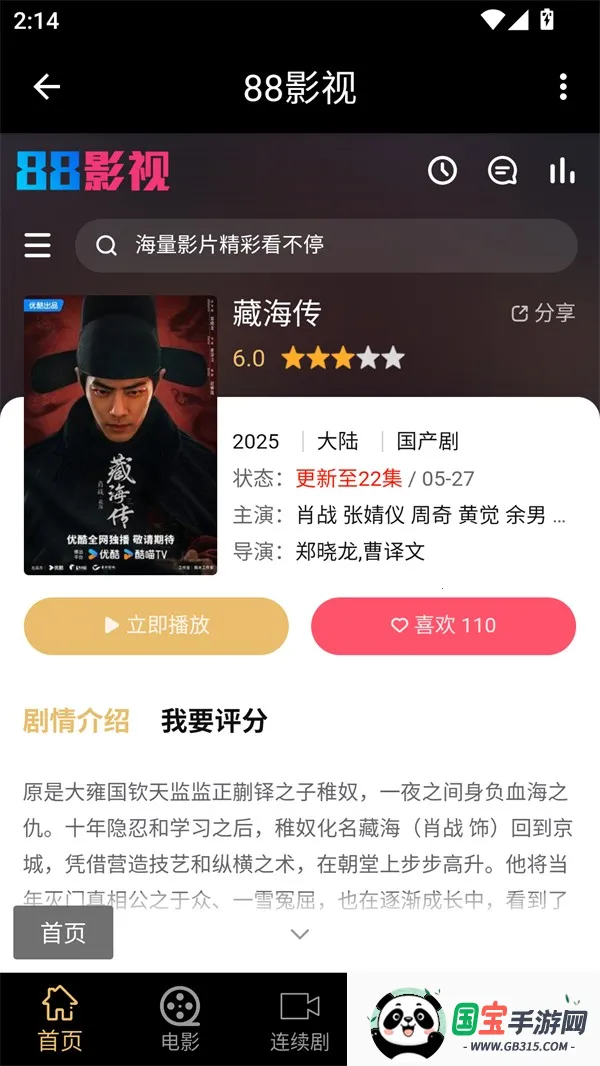This screenshot has height=1066, width=600.
Task: Open the message bubble icon
Action: point(502,171)
